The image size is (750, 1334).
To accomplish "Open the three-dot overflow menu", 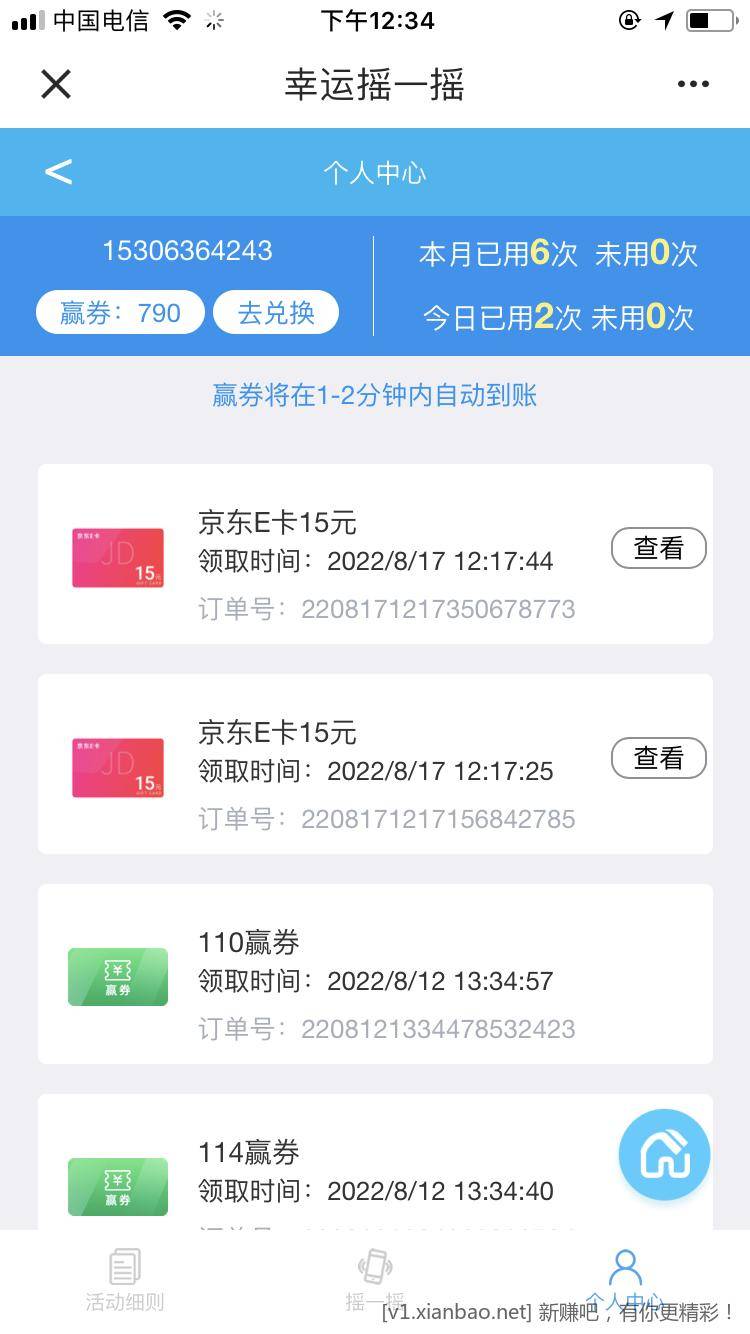I will [x=693, y=84].
